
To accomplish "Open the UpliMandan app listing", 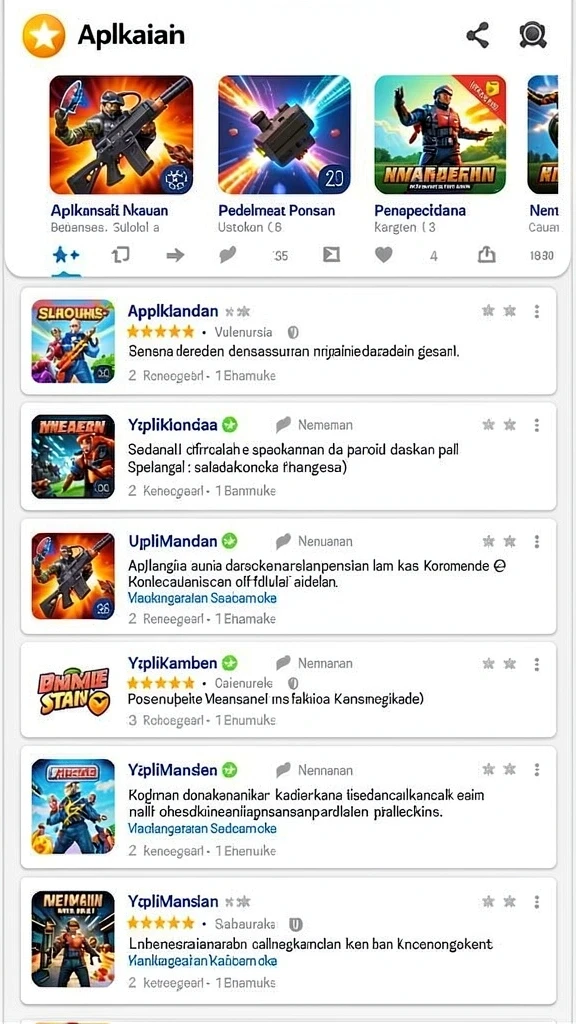I will (288, 577).
